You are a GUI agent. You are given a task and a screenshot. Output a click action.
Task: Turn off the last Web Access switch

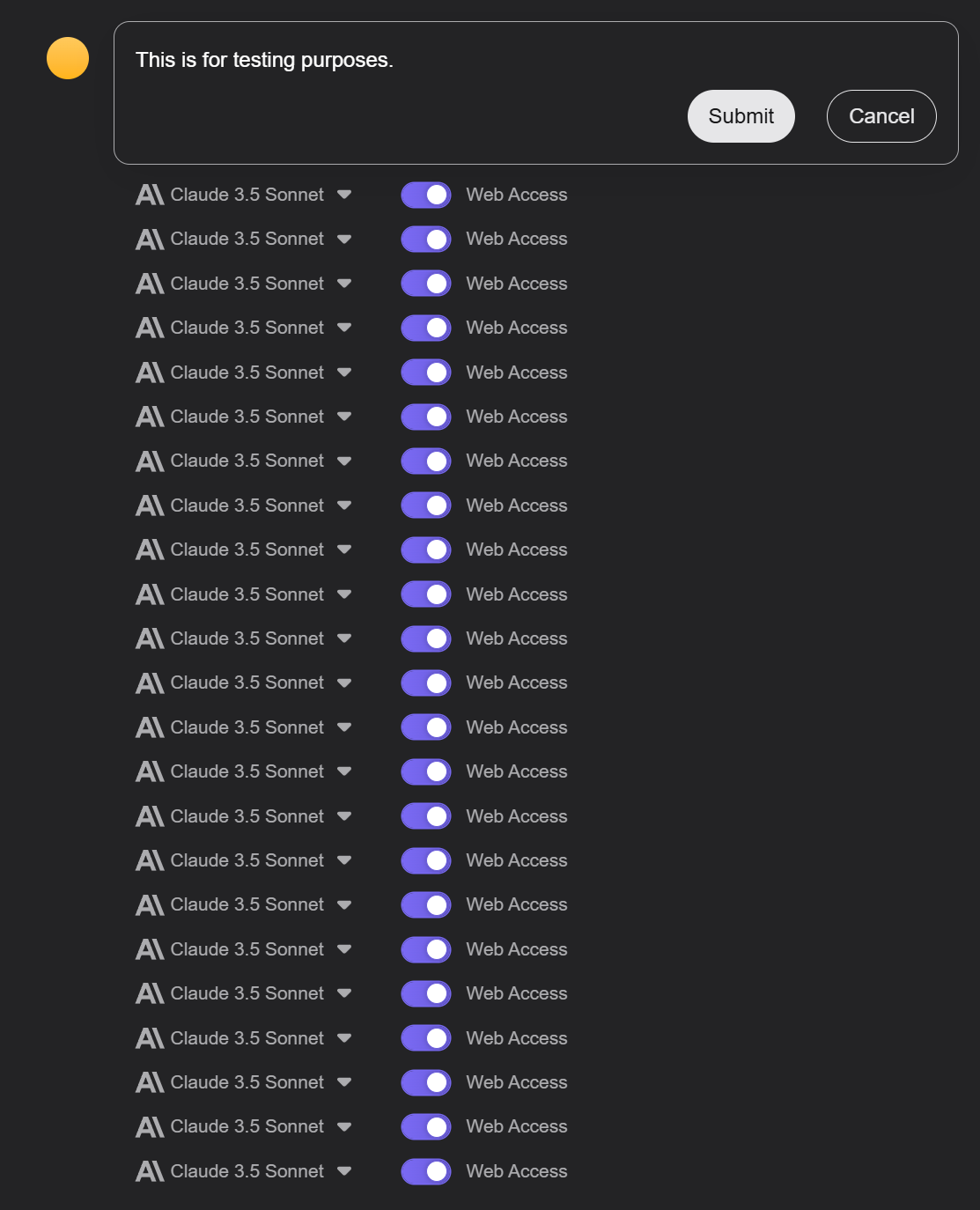click(x=426, y=1171)
